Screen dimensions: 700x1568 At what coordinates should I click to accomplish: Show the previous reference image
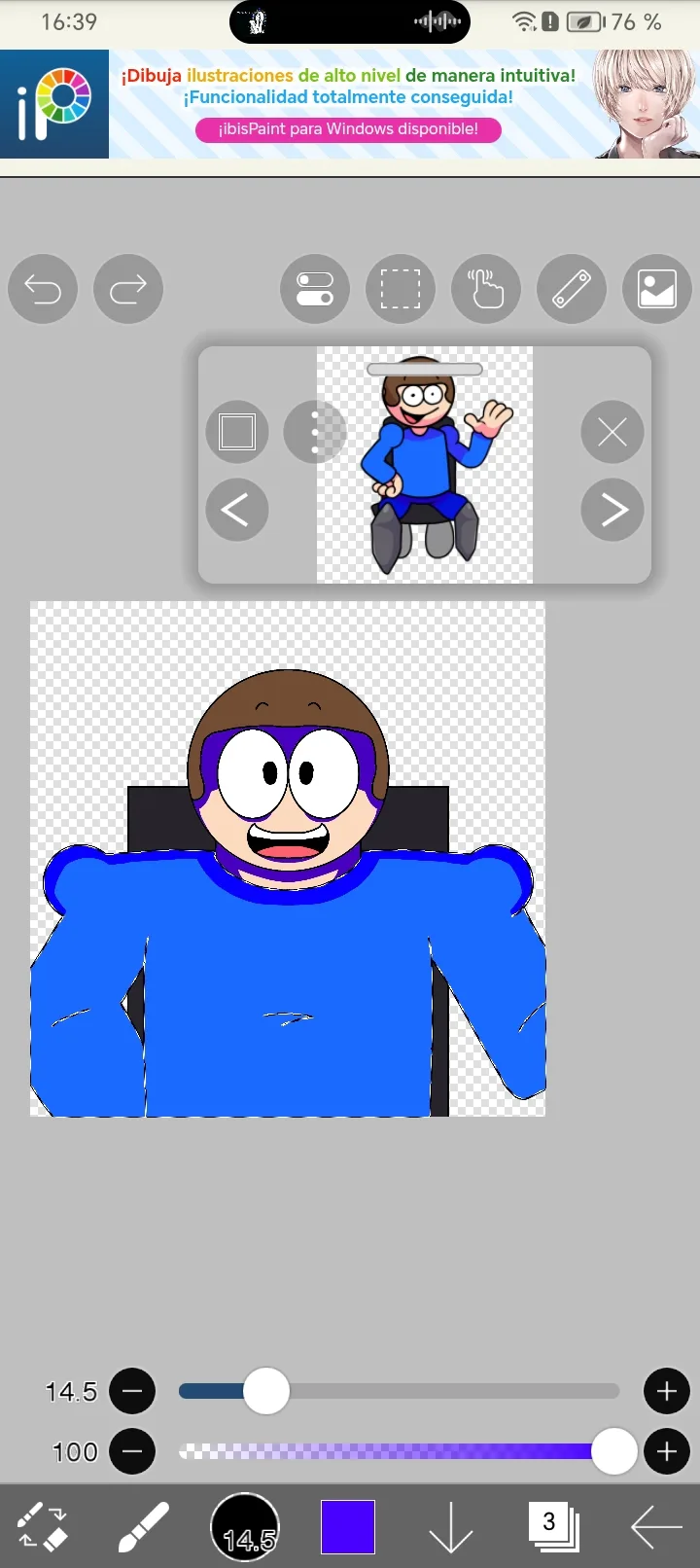(237, 509)
